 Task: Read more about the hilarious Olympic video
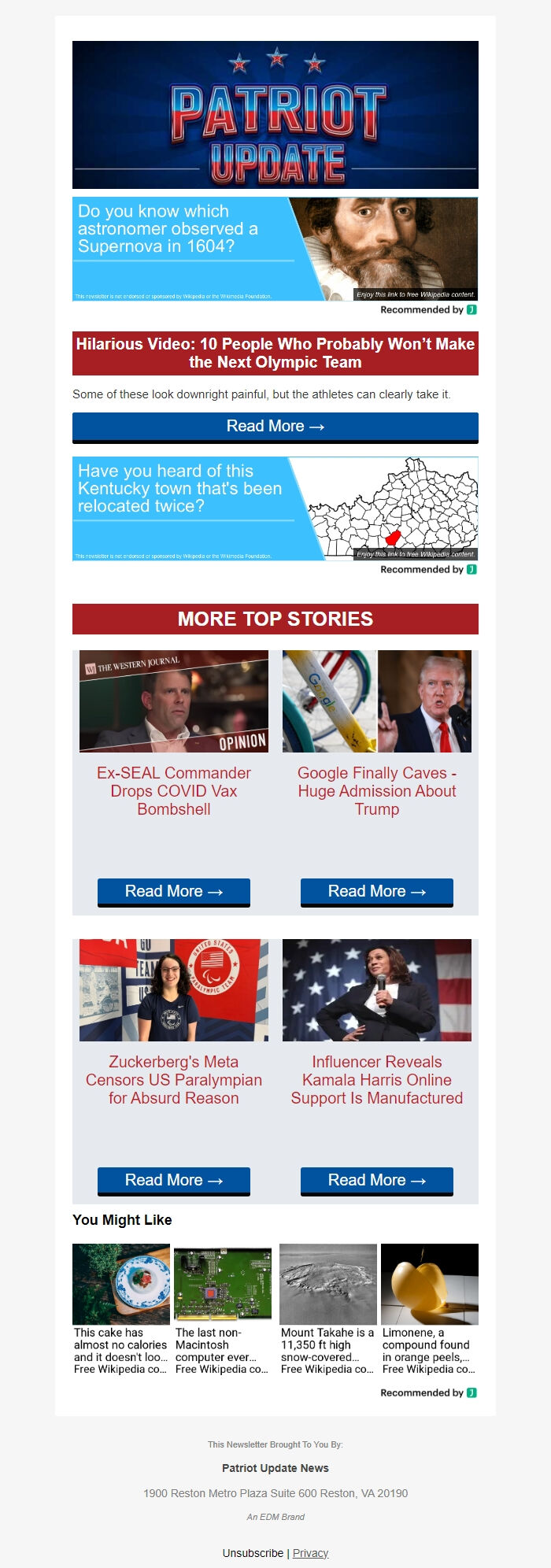[x=275, y=427]
